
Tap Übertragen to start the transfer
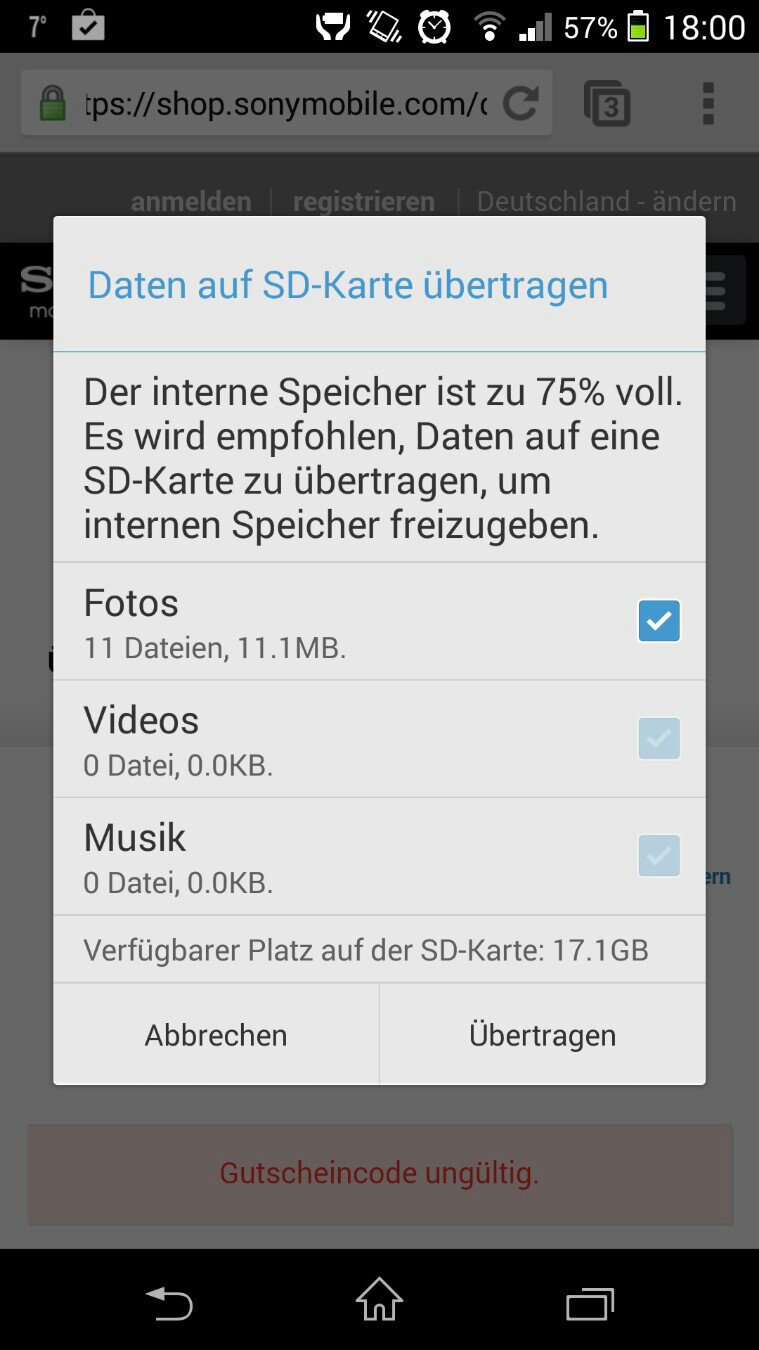(543, 1034)
